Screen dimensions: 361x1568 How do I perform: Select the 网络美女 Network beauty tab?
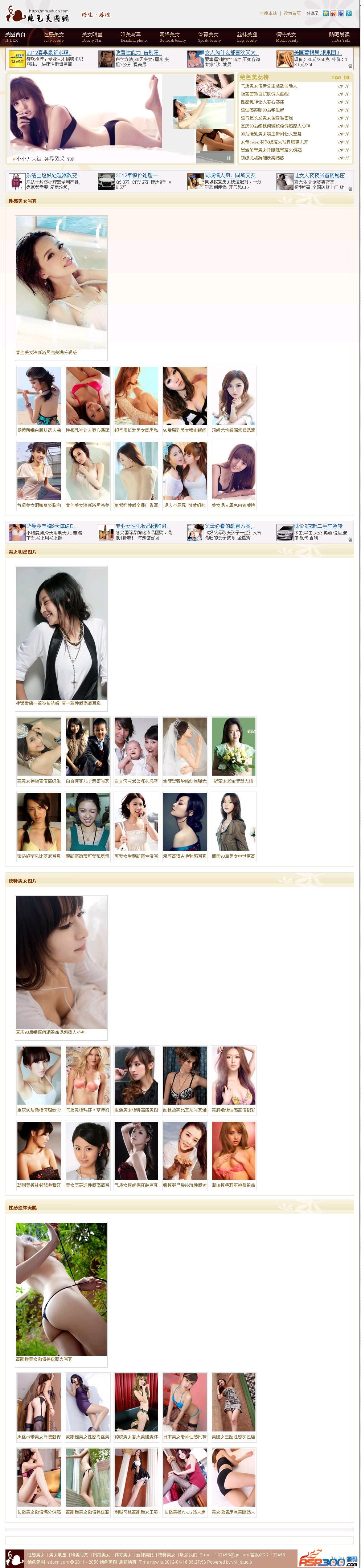click(x=169, y=37)
